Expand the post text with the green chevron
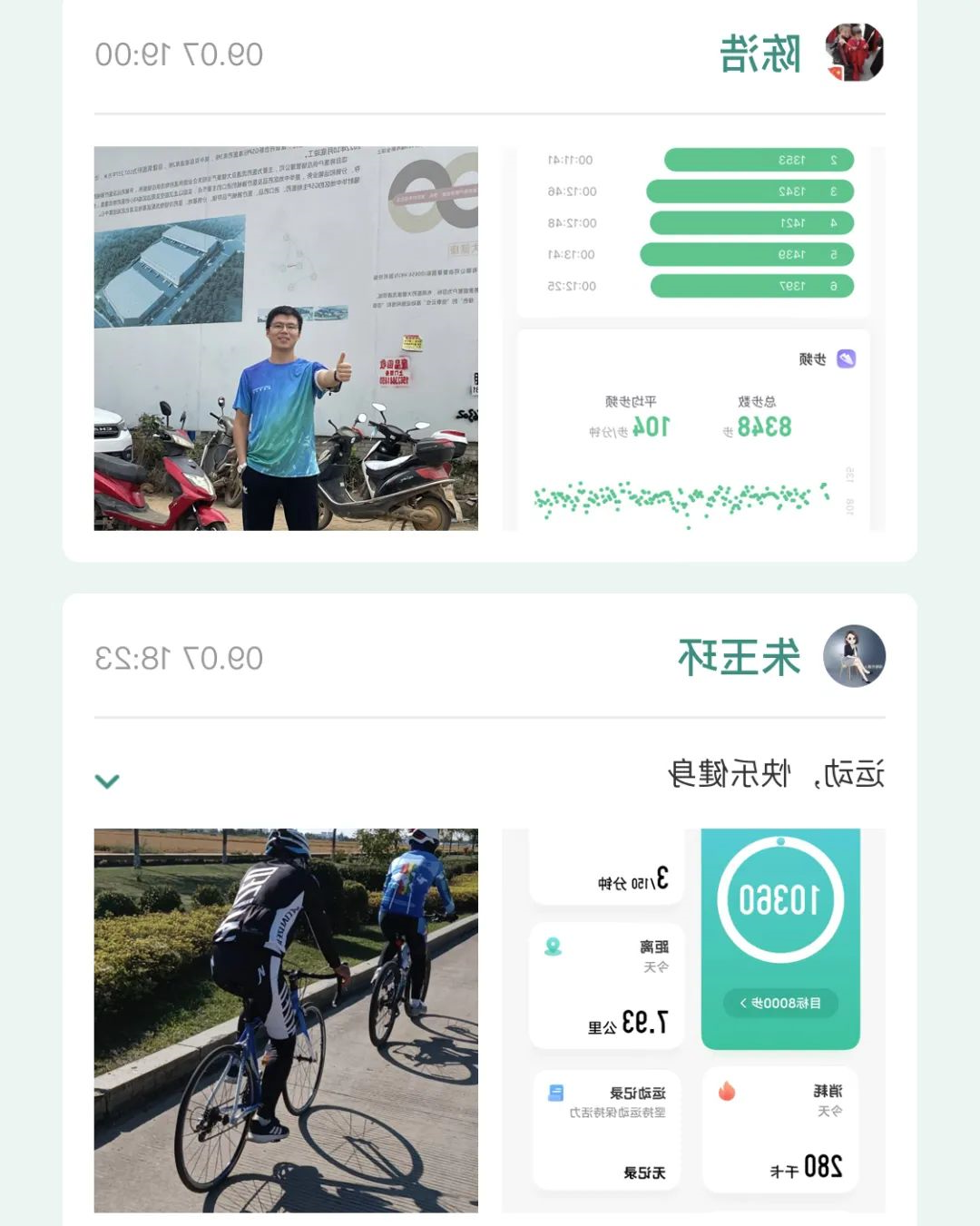Image resolution: width=980 pixels, height=1226 pixels. (107, 781)
